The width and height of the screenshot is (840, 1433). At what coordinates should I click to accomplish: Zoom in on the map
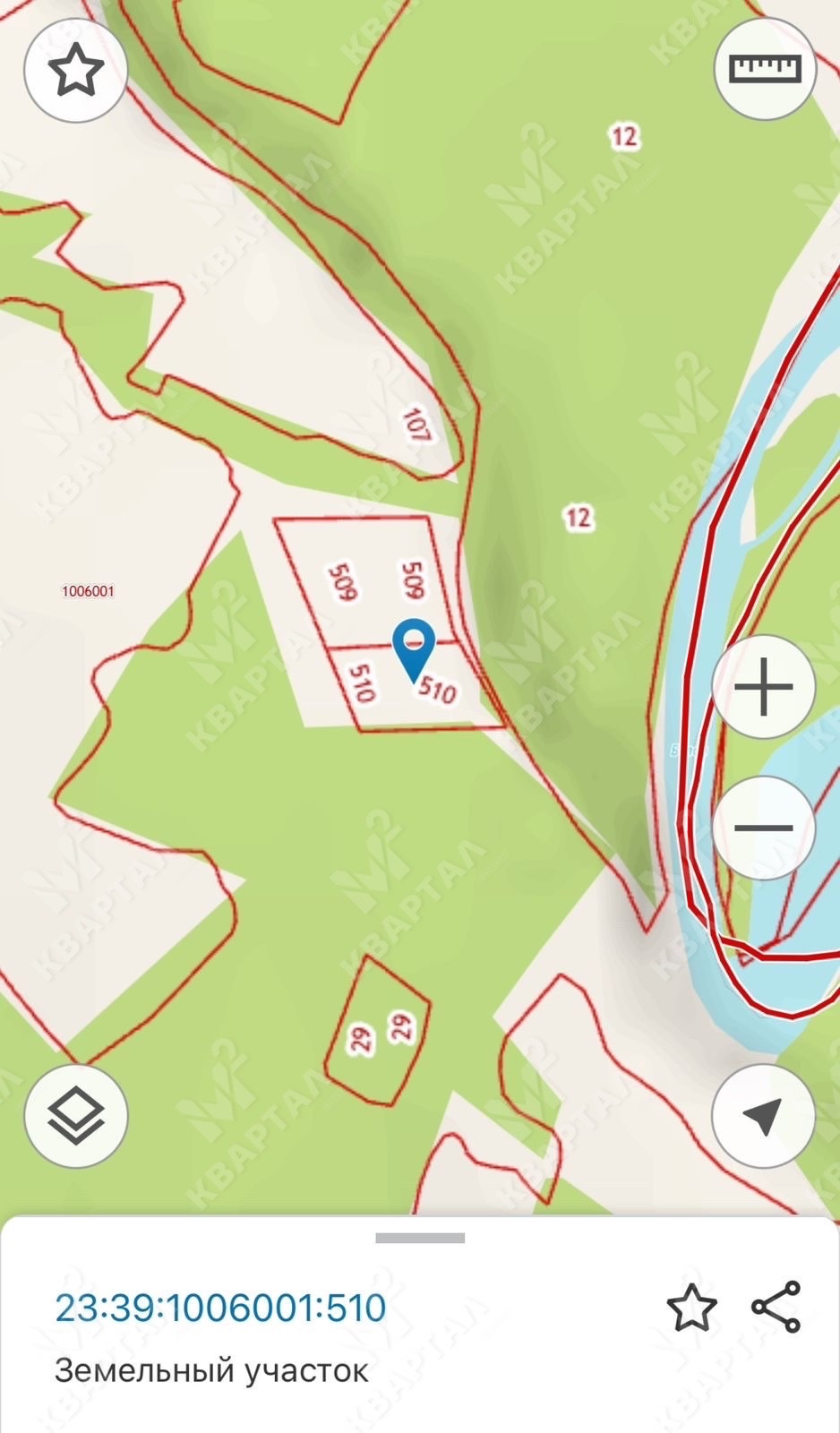tap(763, 687)
